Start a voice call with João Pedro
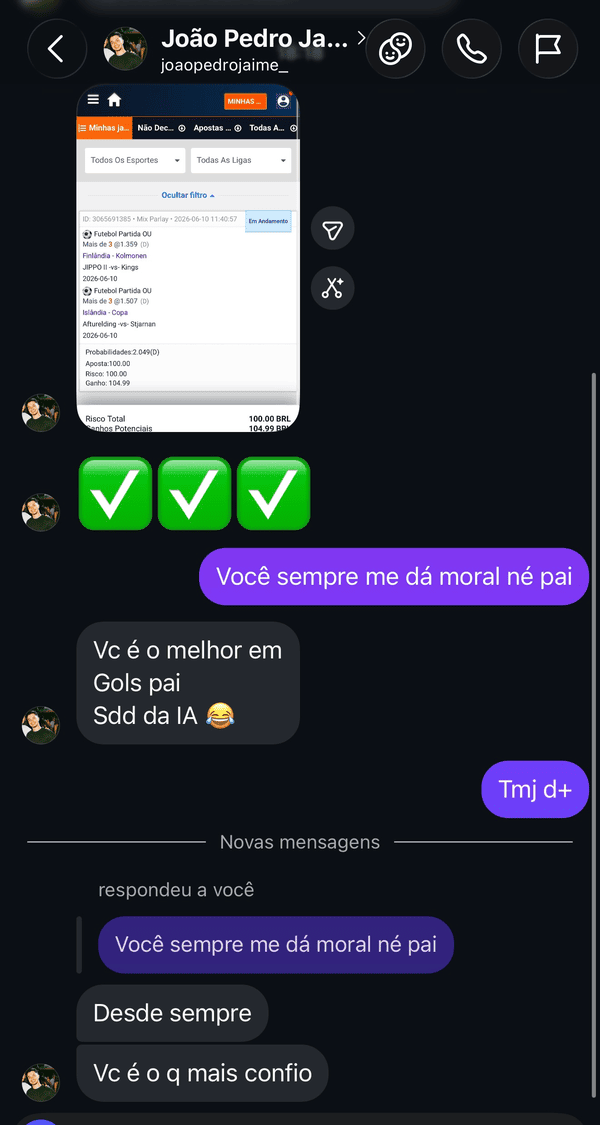The height and width of the screenshot is (1125, 600). tap(472, 49)
